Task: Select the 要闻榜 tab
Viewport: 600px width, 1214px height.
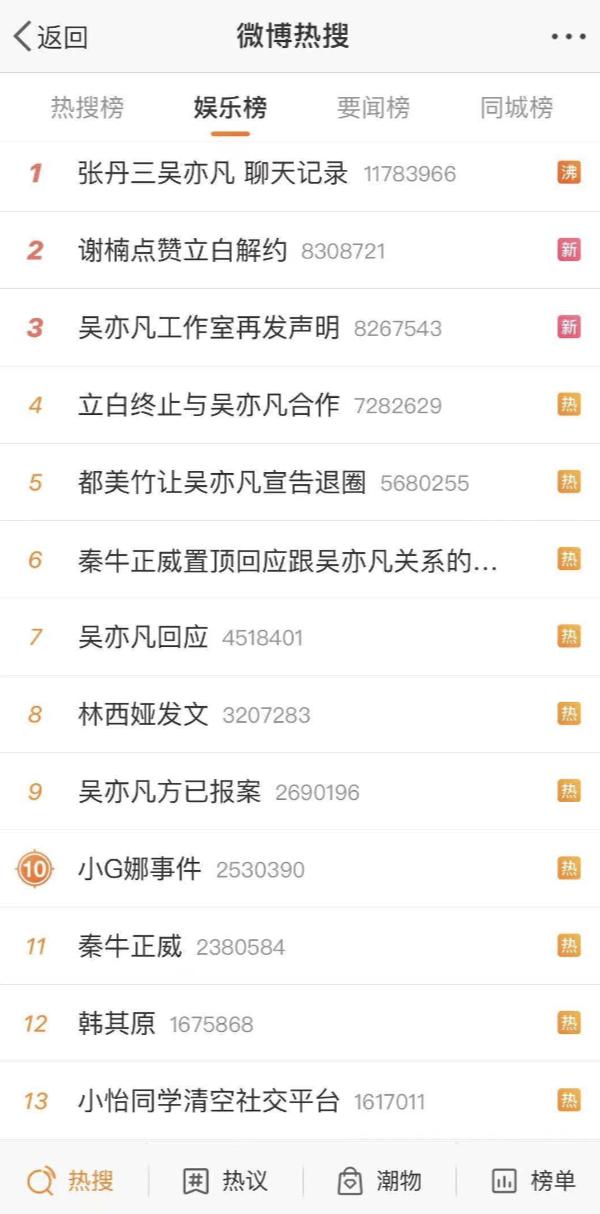Action: click(x=373, y=108)
